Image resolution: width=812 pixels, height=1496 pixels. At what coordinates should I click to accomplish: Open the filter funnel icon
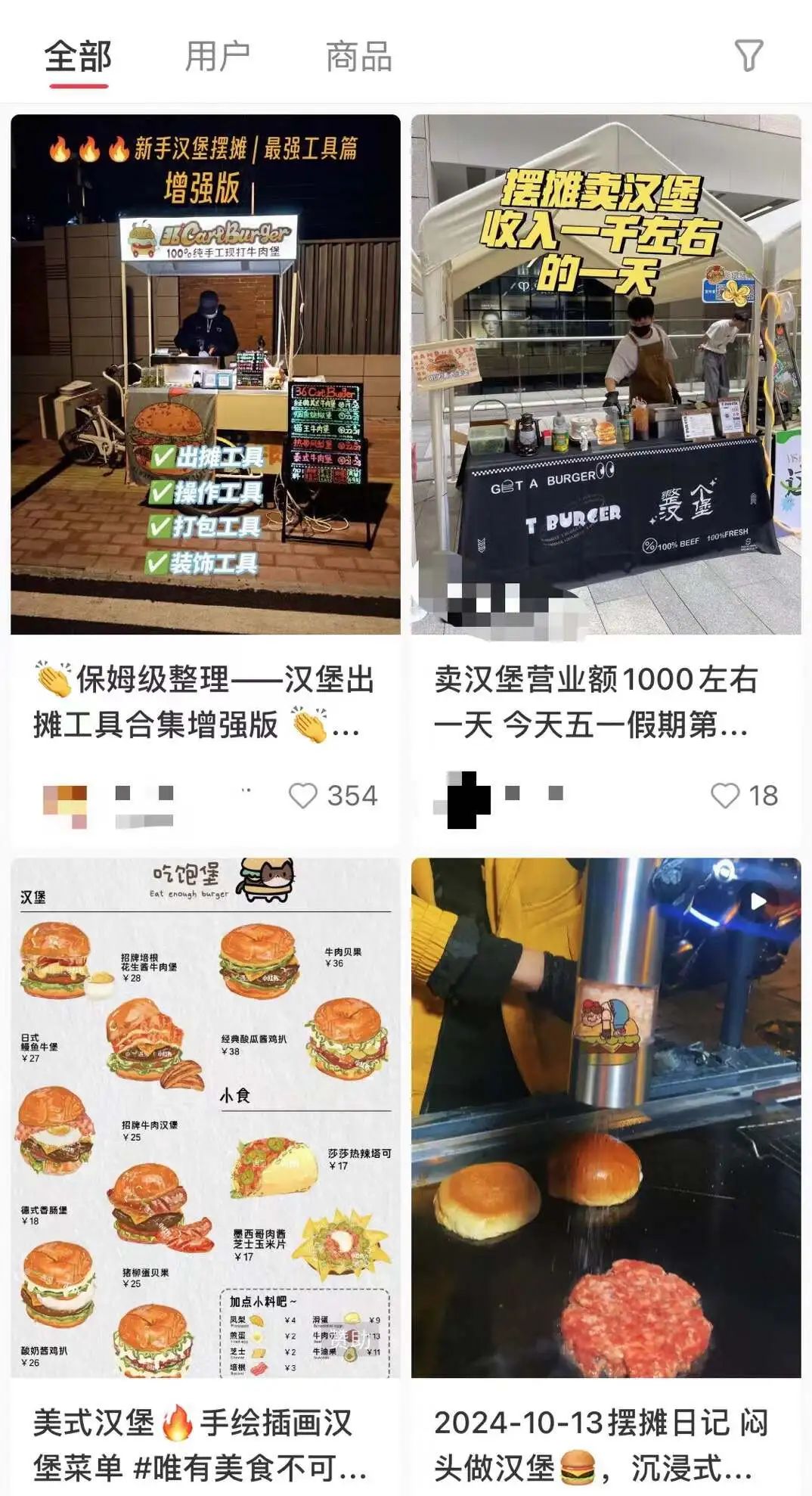pyautogui.click(x=748, y=56)
